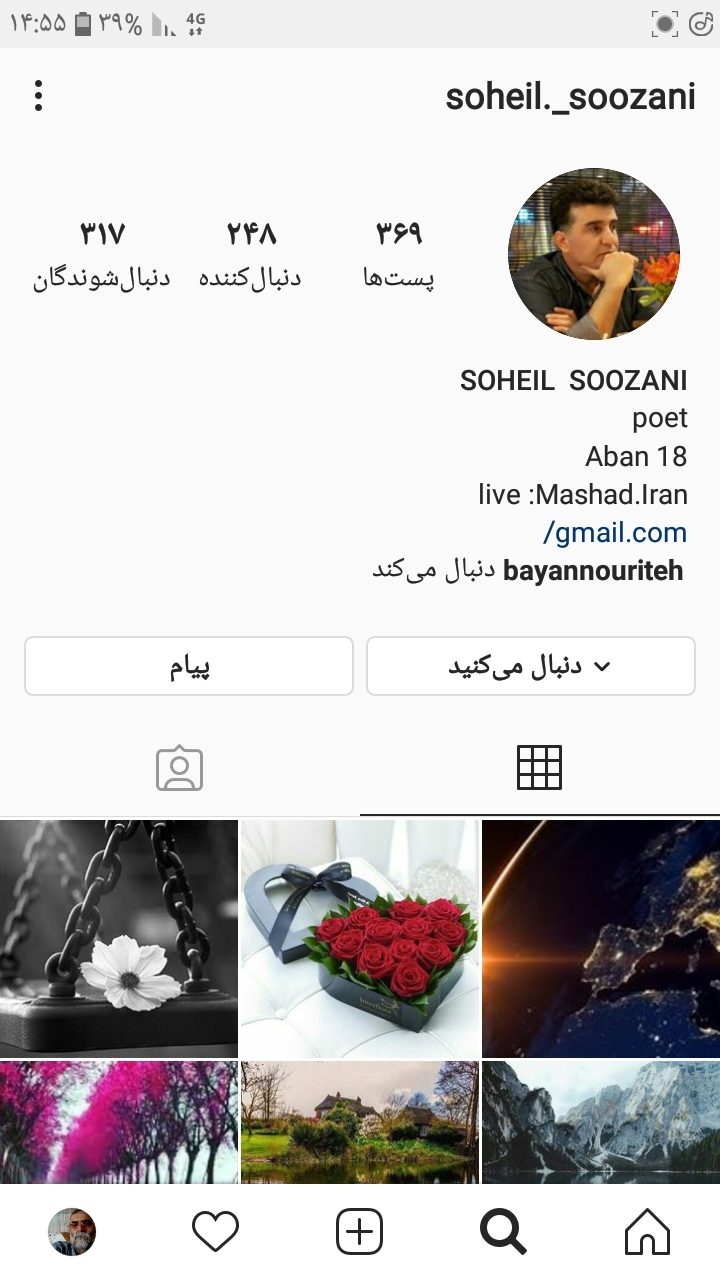Switch to the grid posts tab
The height and width of the screenshot is (1280, 720).
pos(539,768)
